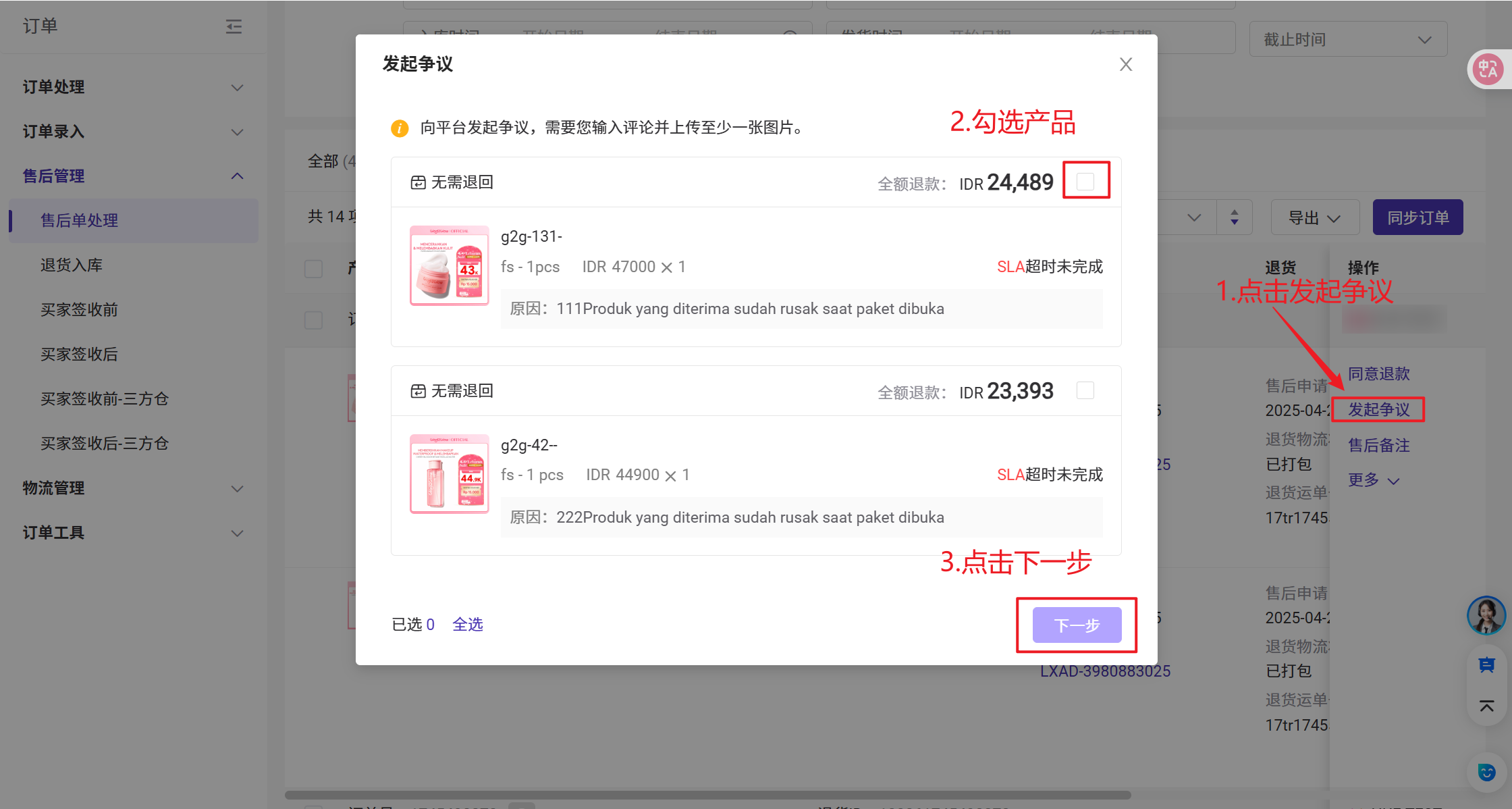Open 买家签收前-三方仓
Viewport: 1512px width, 809px height.
104,399
